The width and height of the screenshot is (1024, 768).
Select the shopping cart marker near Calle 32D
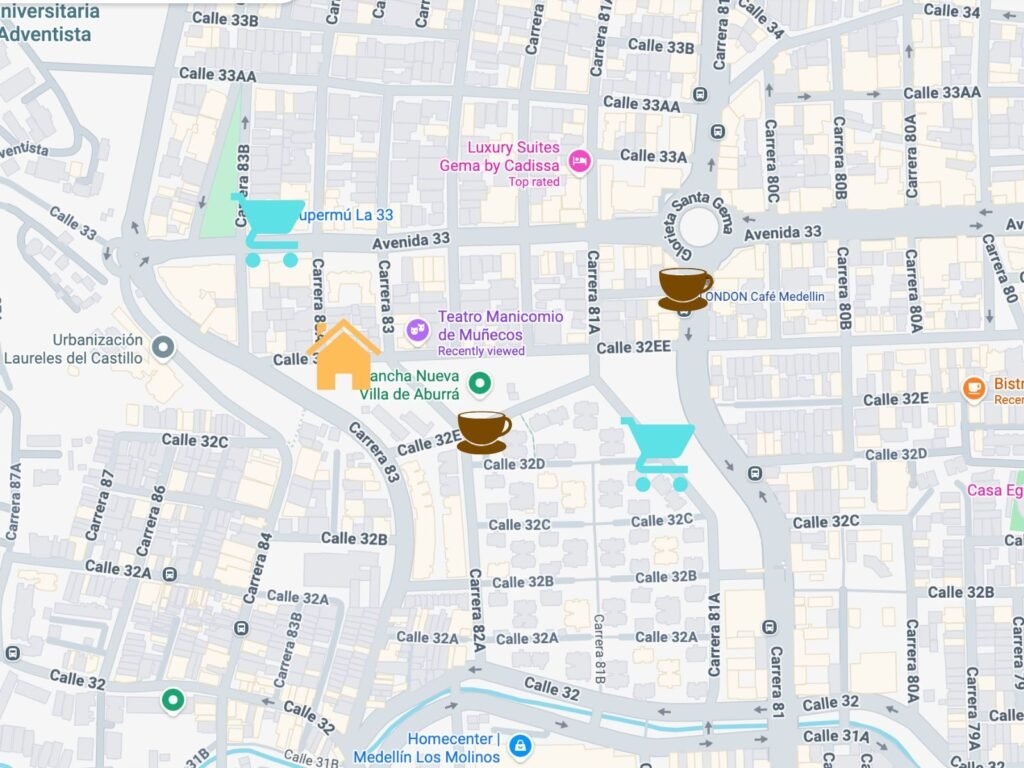tap(658, 454)
